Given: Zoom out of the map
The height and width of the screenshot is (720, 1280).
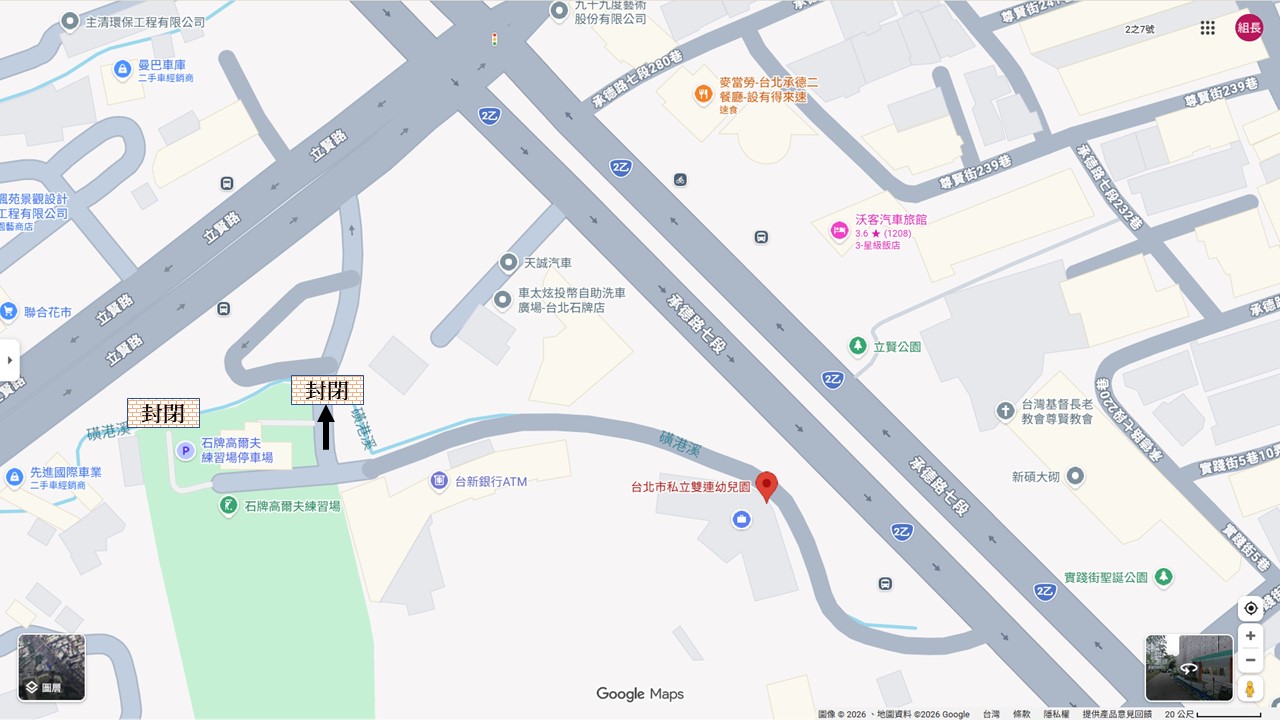Looking at the screenshot, I should pyautogui.click(x=1251, y=661).
